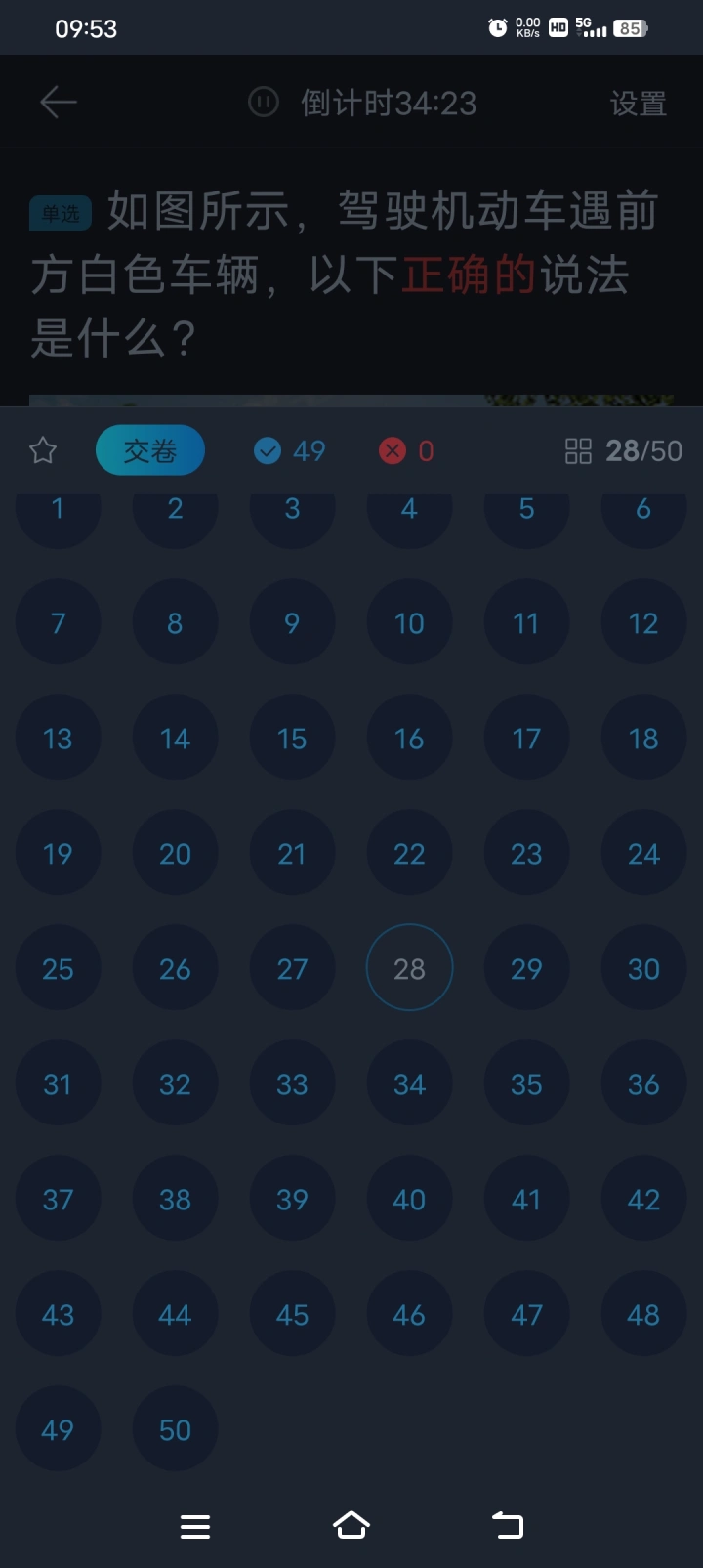703x1568 pixels.
Task: Jump to question 30
Action: click(x=643, y=968)
